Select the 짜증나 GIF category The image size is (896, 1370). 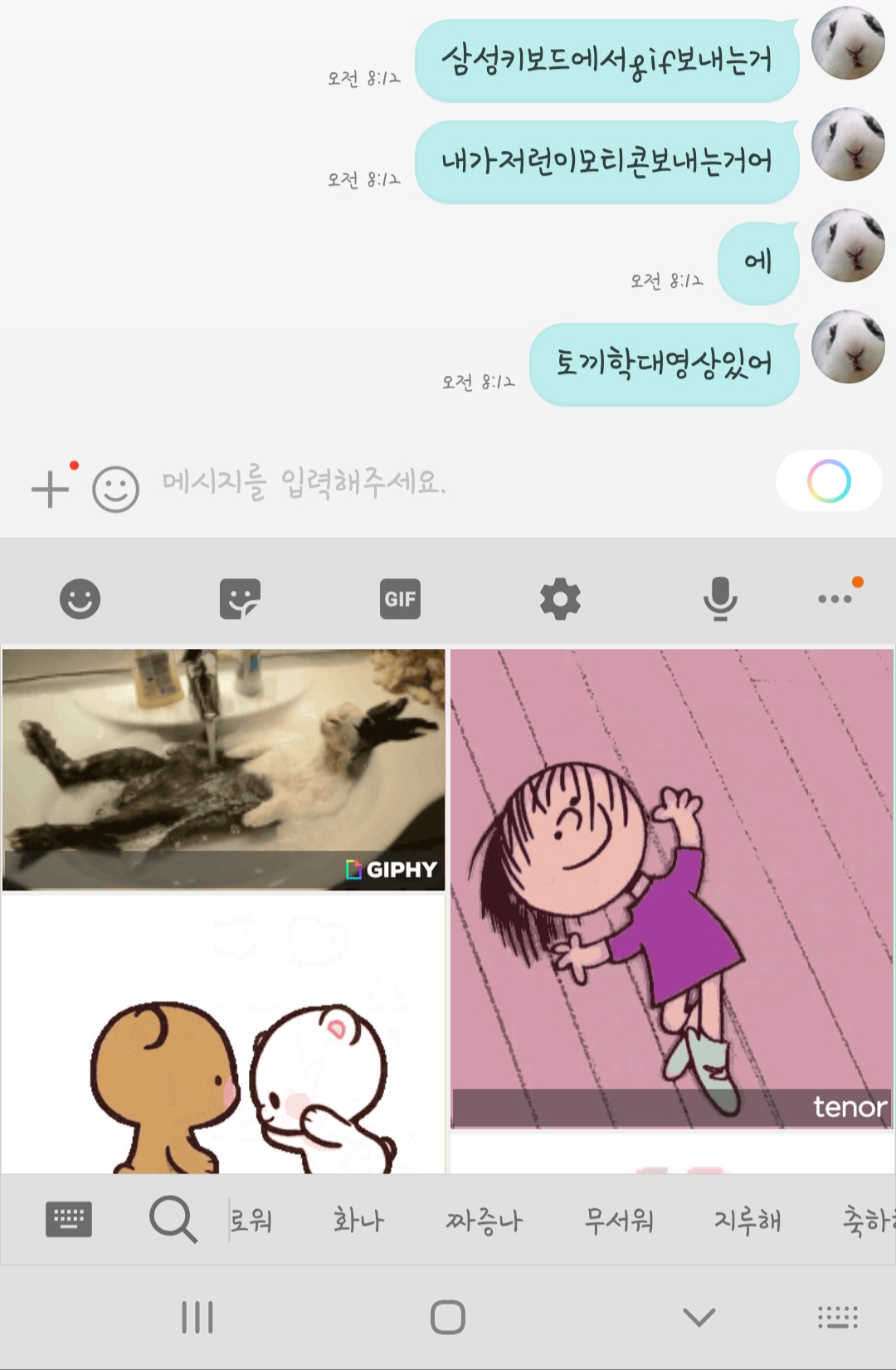click(x=485, y=1221)
